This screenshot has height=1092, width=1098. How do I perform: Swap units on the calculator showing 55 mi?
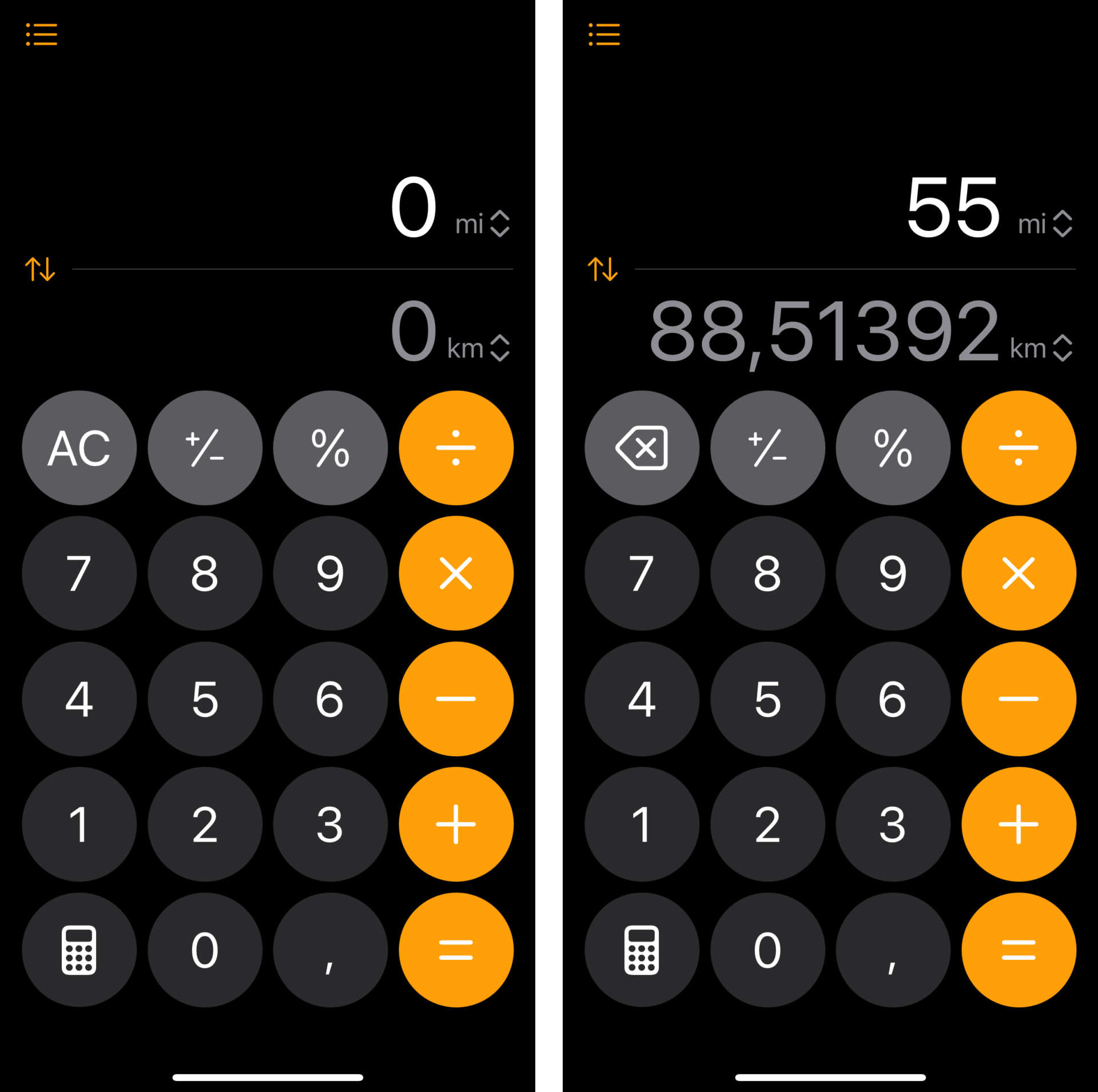tap(602, 269)
